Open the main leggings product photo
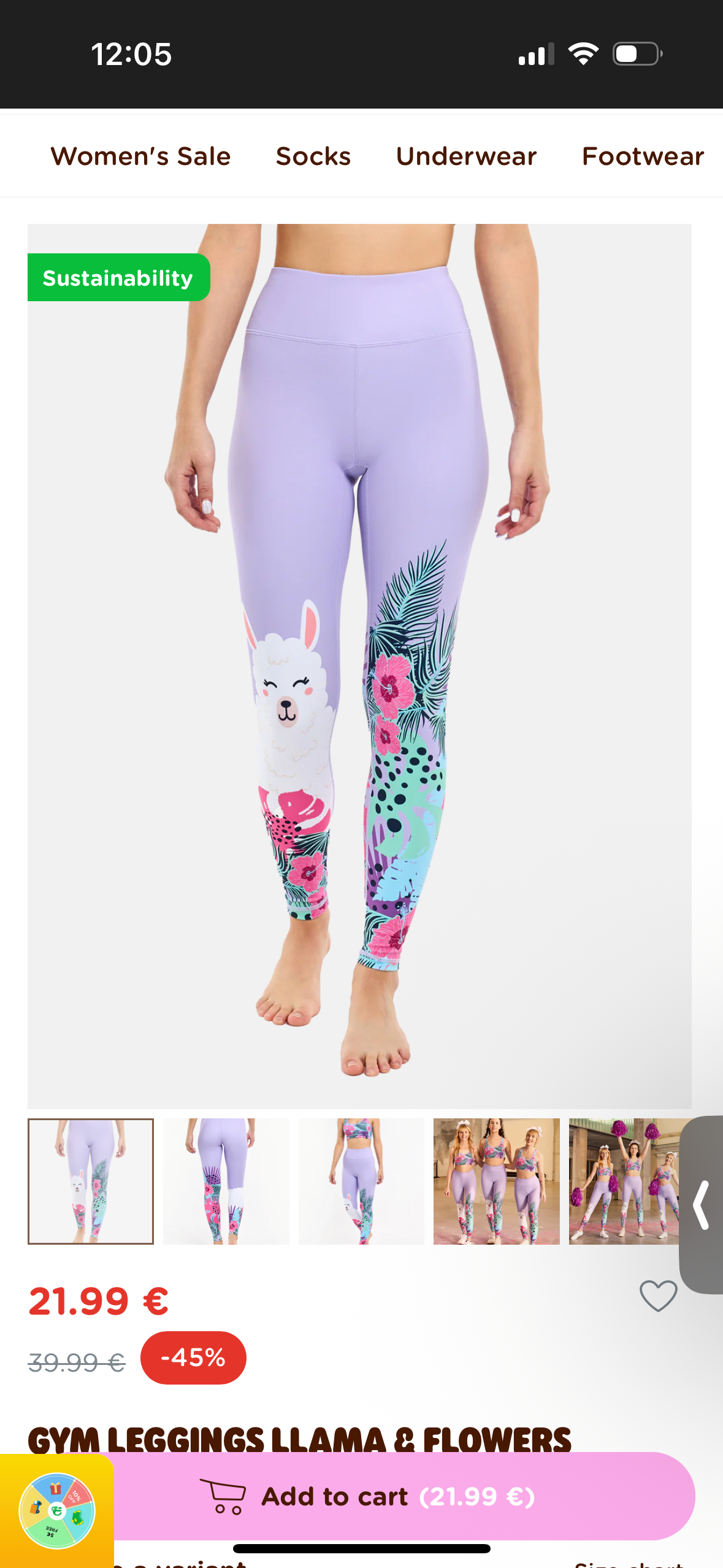 pos(359,666)
